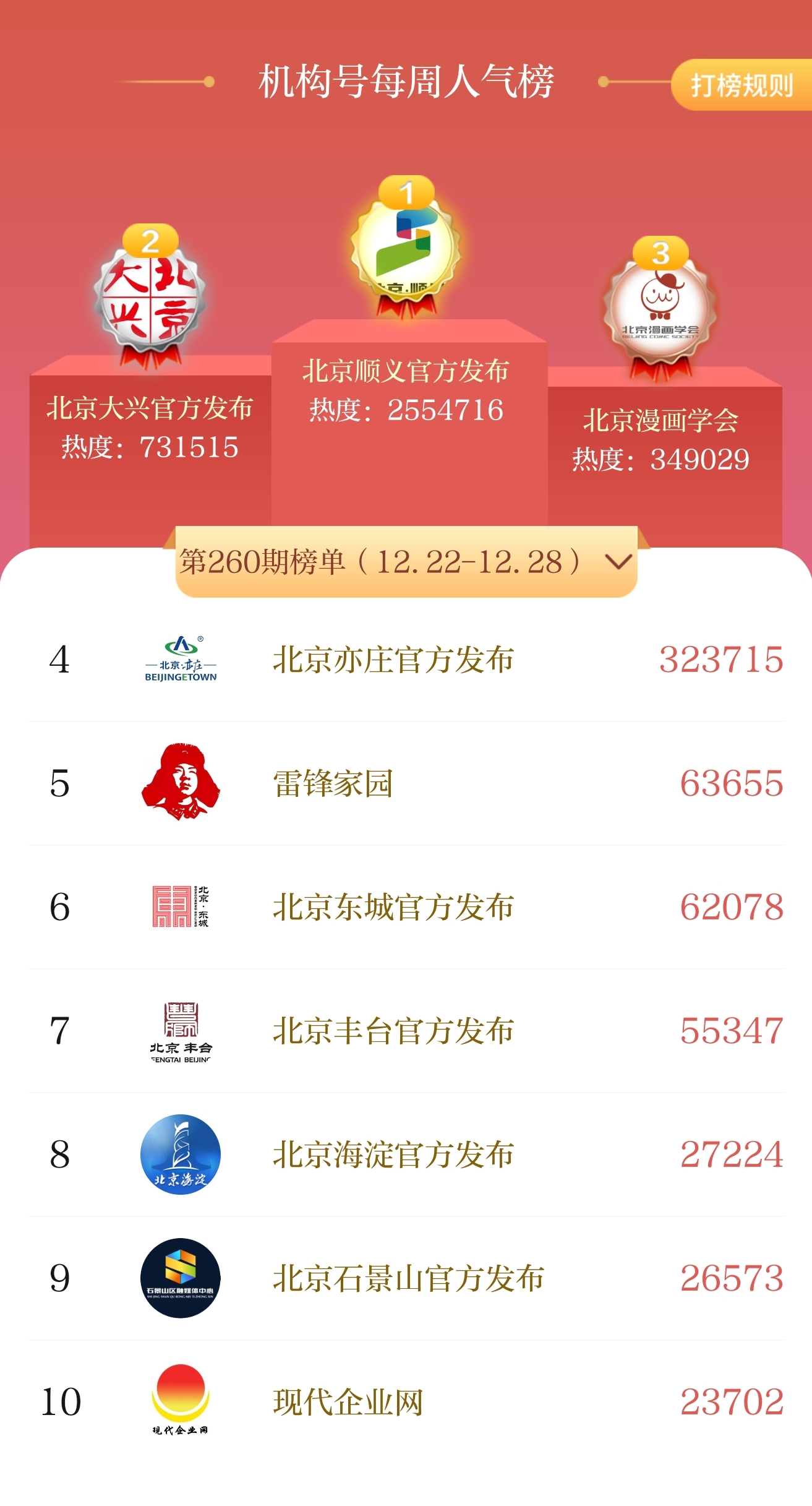The width and height of the screenshot is (812, 1506).
Task: Tap the 北京丰台官方发布 entry
Action: [x=393, y=1031]
